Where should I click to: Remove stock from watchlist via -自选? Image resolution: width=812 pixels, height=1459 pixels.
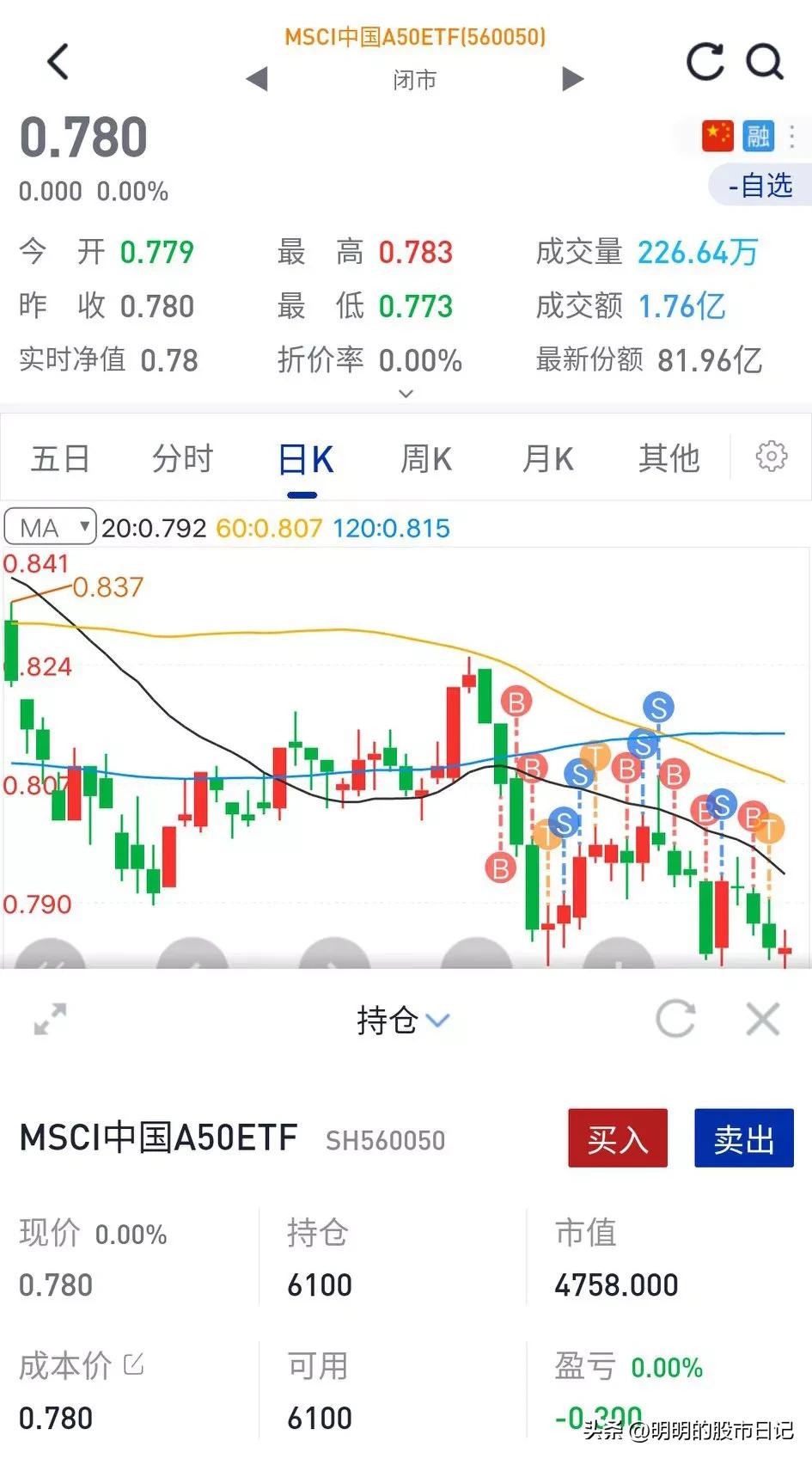(x=760, y=185)
